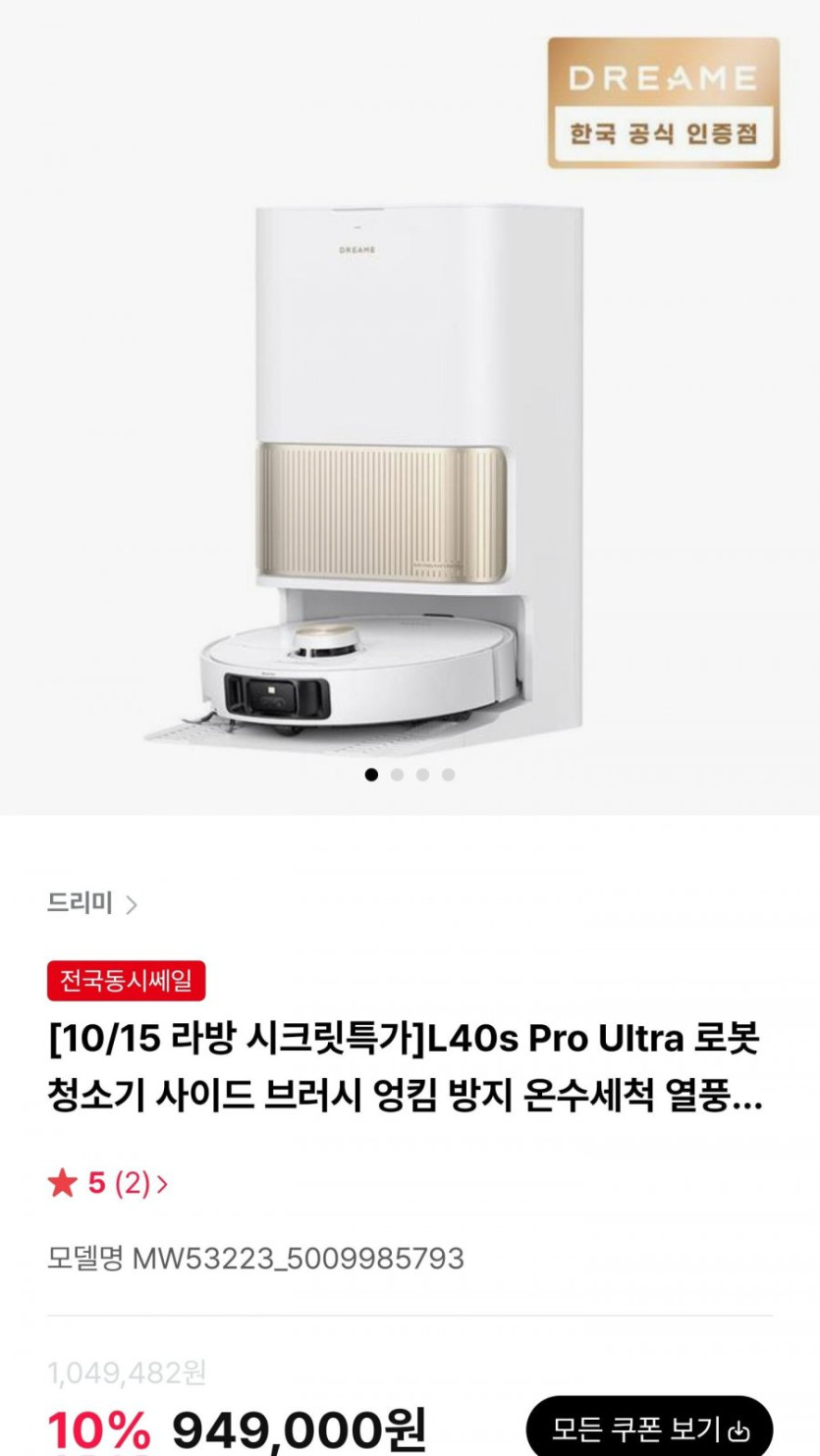Open the robot vacuum product image
Screen dimensions: 820x1456
(x=410, y=406)
